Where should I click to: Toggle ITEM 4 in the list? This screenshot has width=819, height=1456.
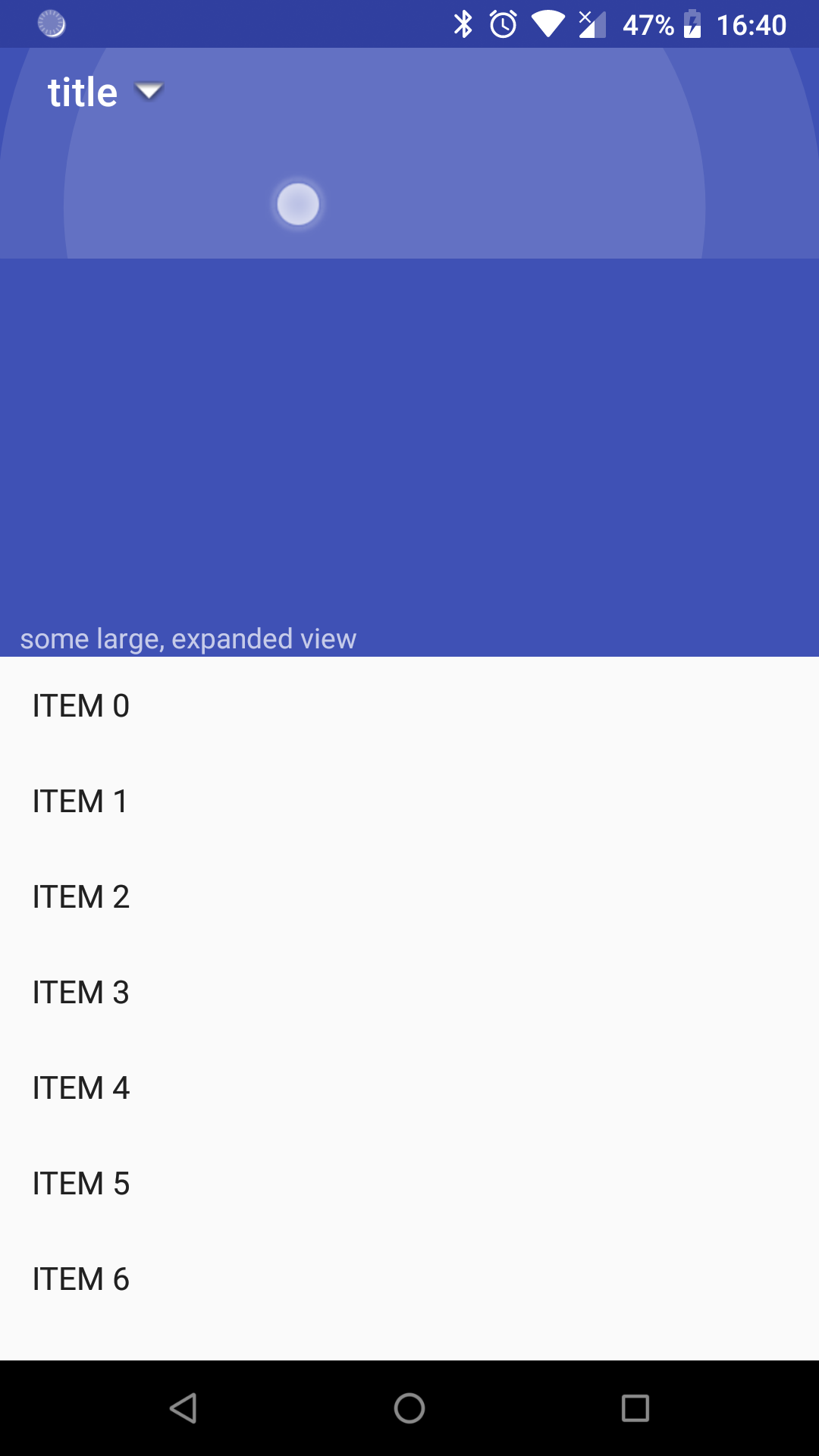pos(80,1087)
